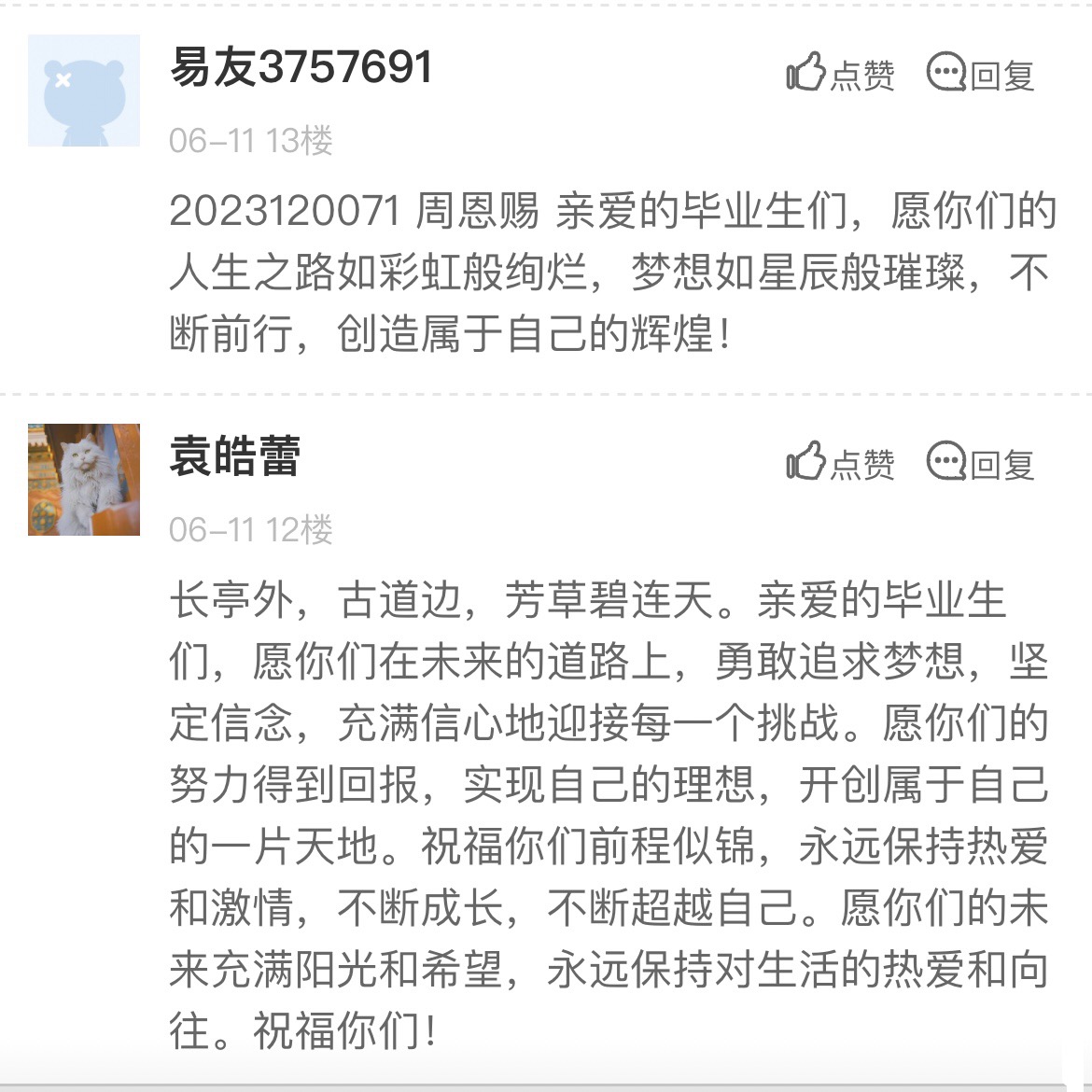The width and height of the screenshot is (1092, 1092).
Task: Open 易友3757691's bear avatar
Action: point(84,91)
